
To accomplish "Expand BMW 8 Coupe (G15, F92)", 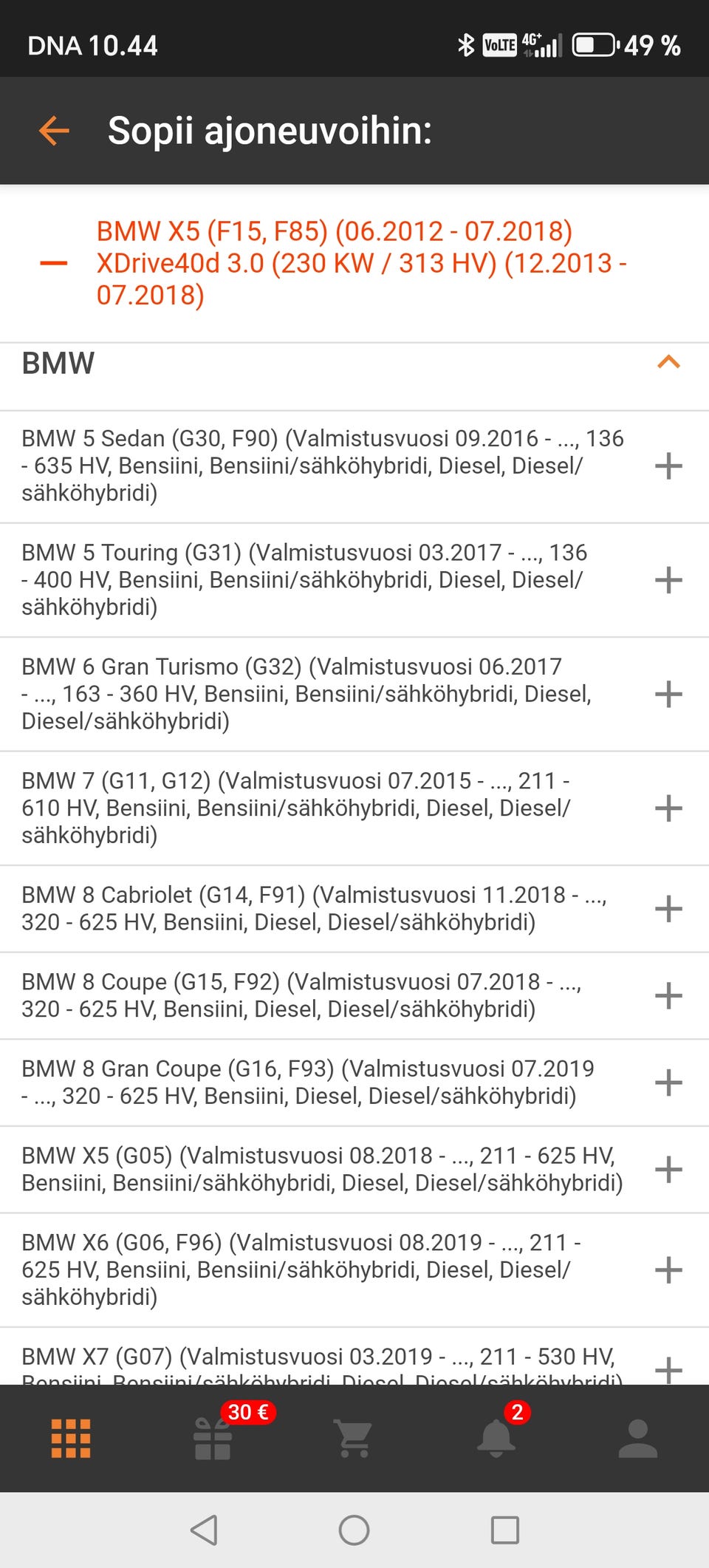I will [x=668, y=995].
